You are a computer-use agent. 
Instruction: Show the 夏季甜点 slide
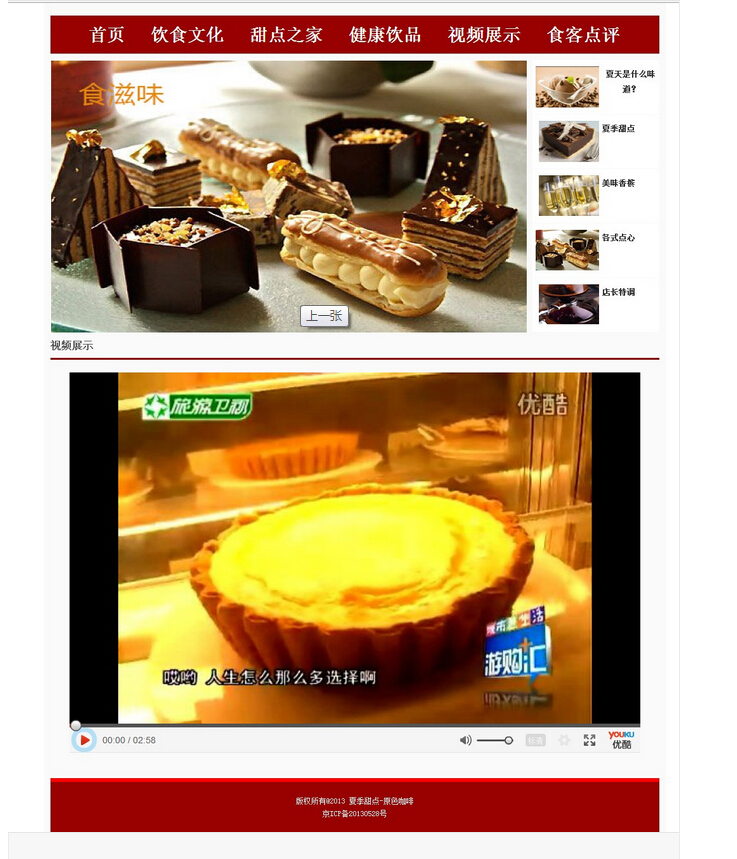point(569,141)
